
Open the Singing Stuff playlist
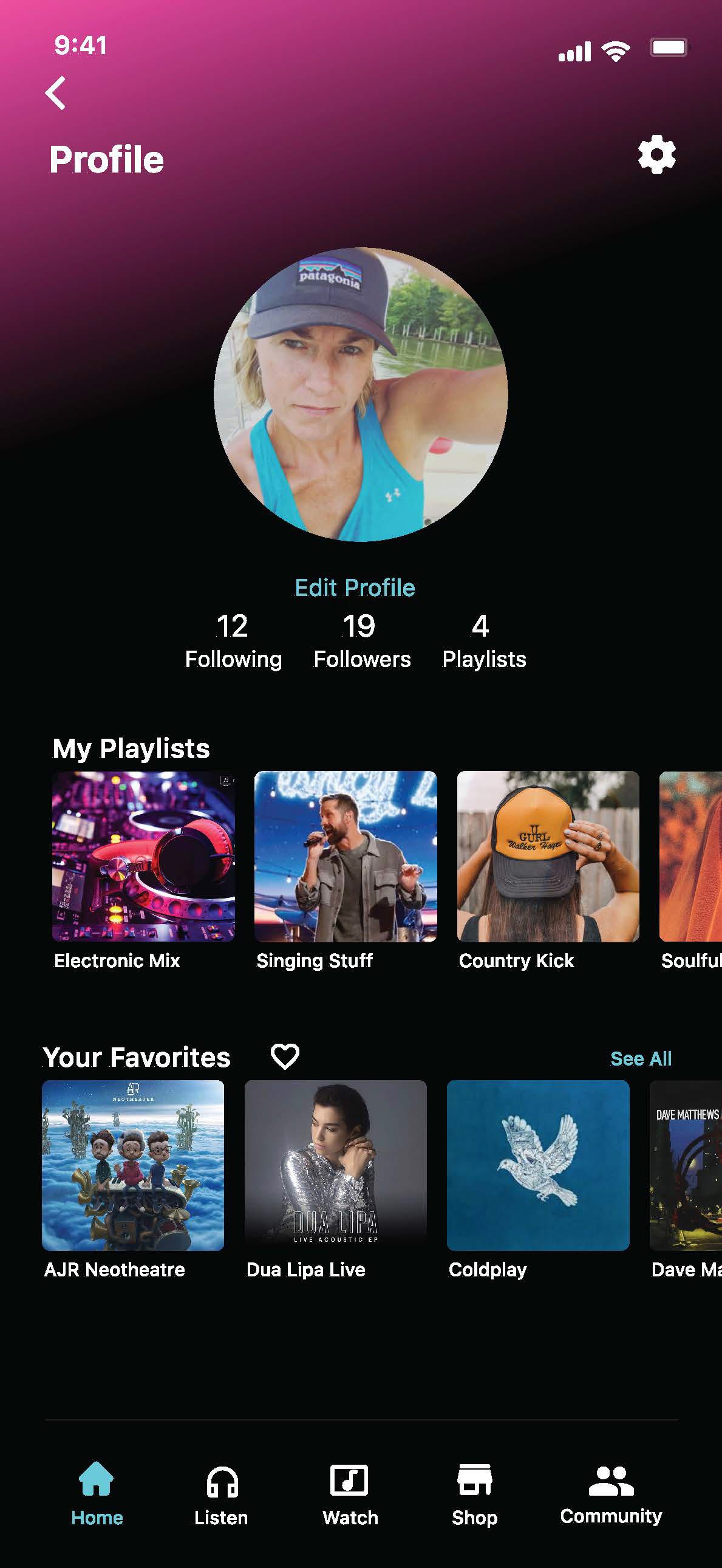coord(346,857)
